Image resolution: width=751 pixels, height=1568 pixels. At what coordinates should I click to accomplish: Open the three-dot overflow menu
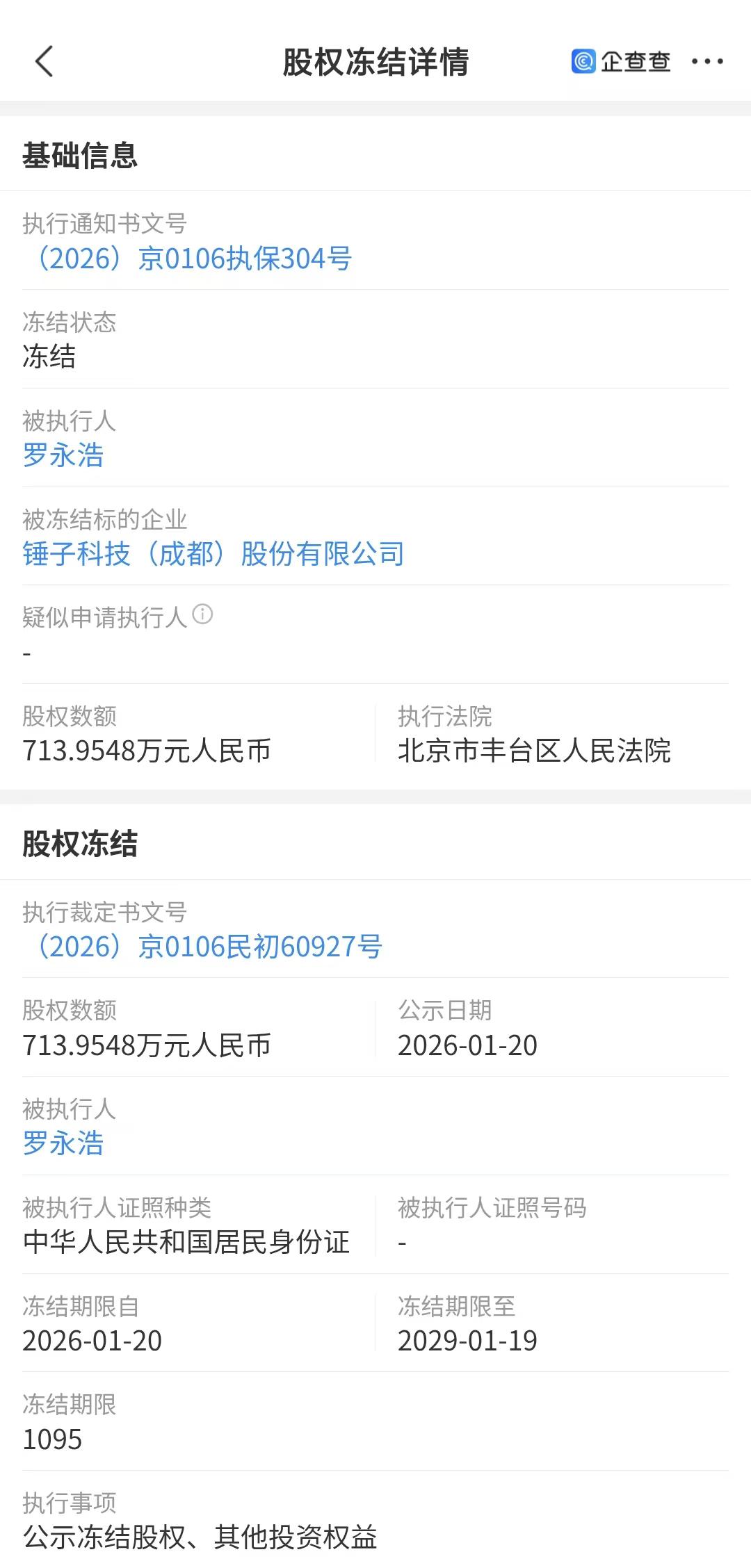click(x=707, y=62)
